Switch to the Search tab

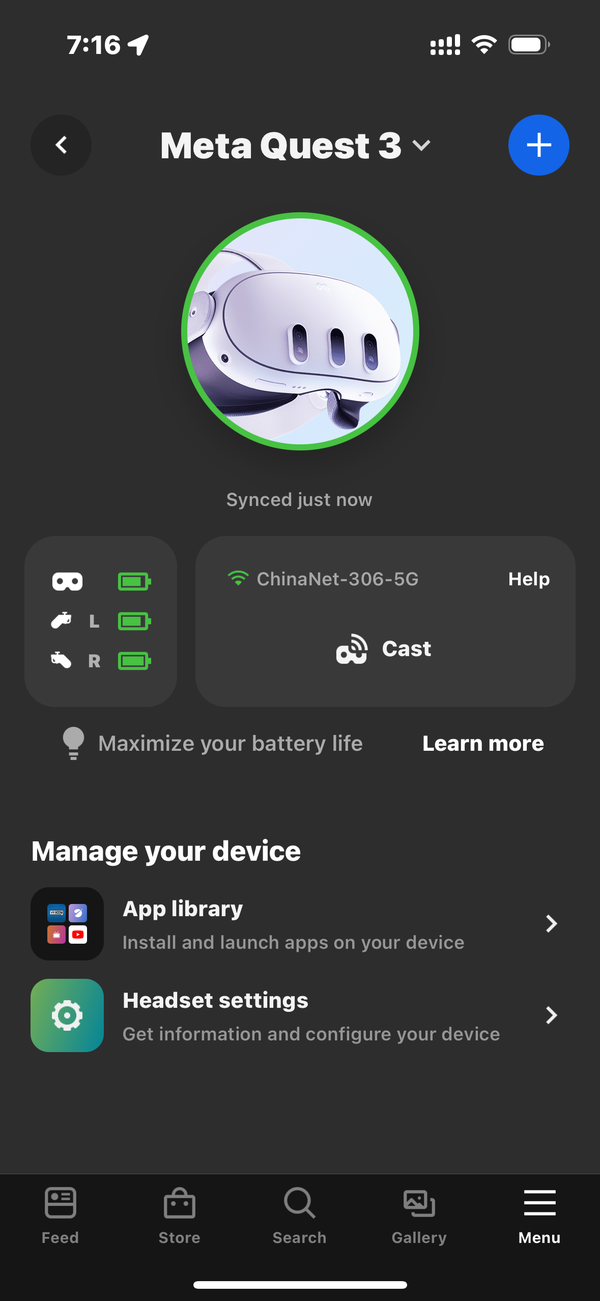point(299,1215)
